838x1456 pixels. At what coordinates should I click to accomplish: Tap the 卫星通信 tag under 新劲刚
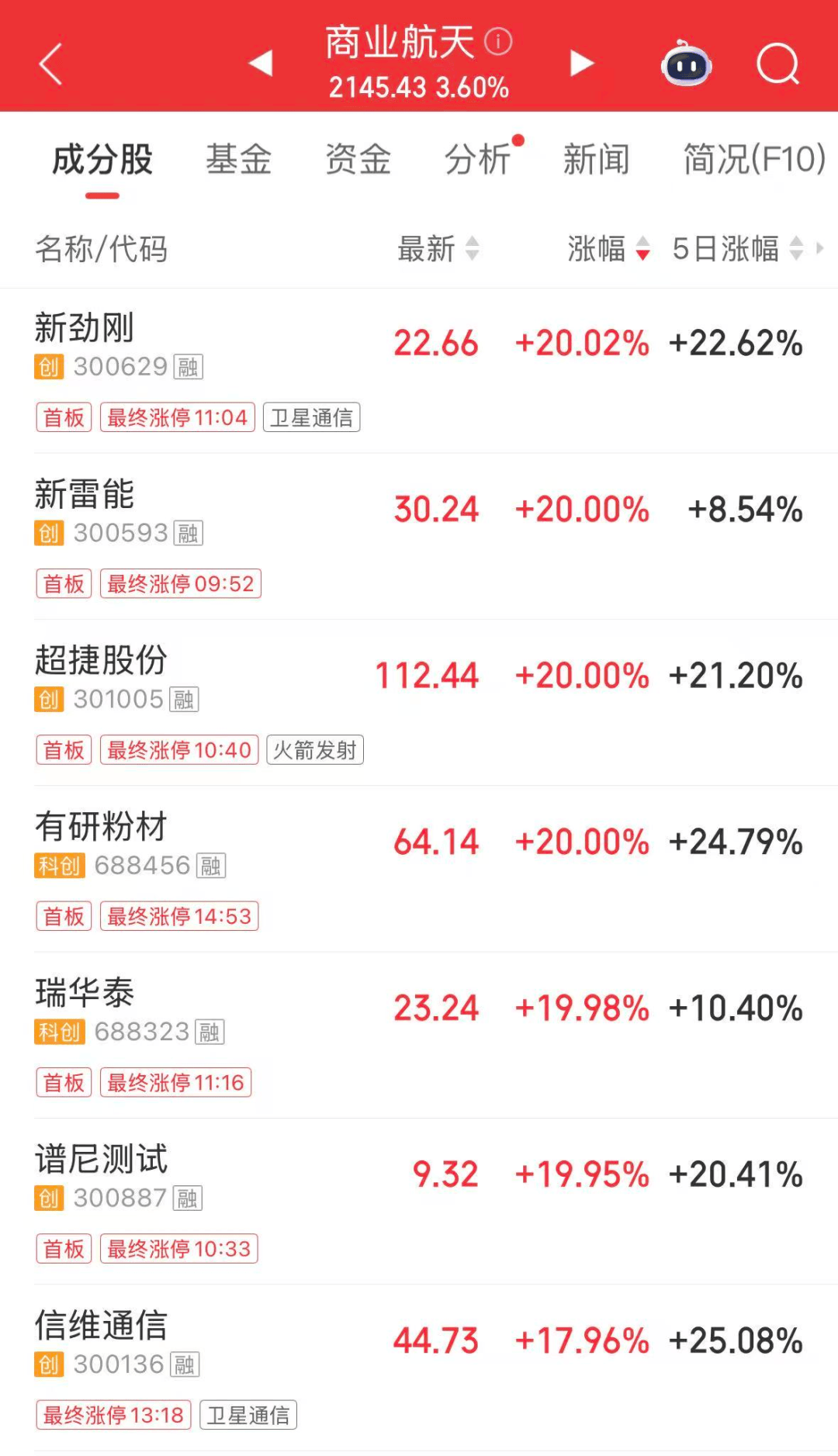click(313, 417)
